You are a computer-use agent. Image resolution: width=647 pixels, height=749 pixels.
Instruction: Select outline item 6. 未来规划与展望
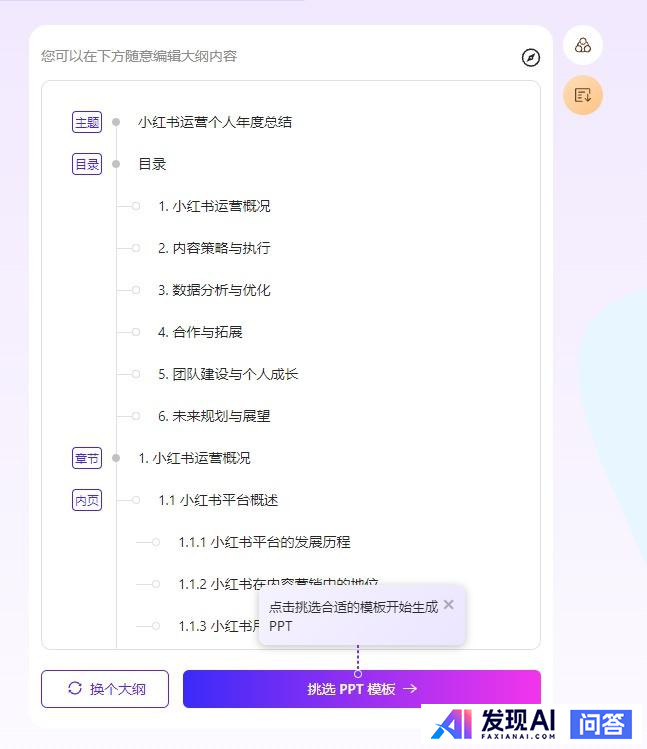(214, 416)
